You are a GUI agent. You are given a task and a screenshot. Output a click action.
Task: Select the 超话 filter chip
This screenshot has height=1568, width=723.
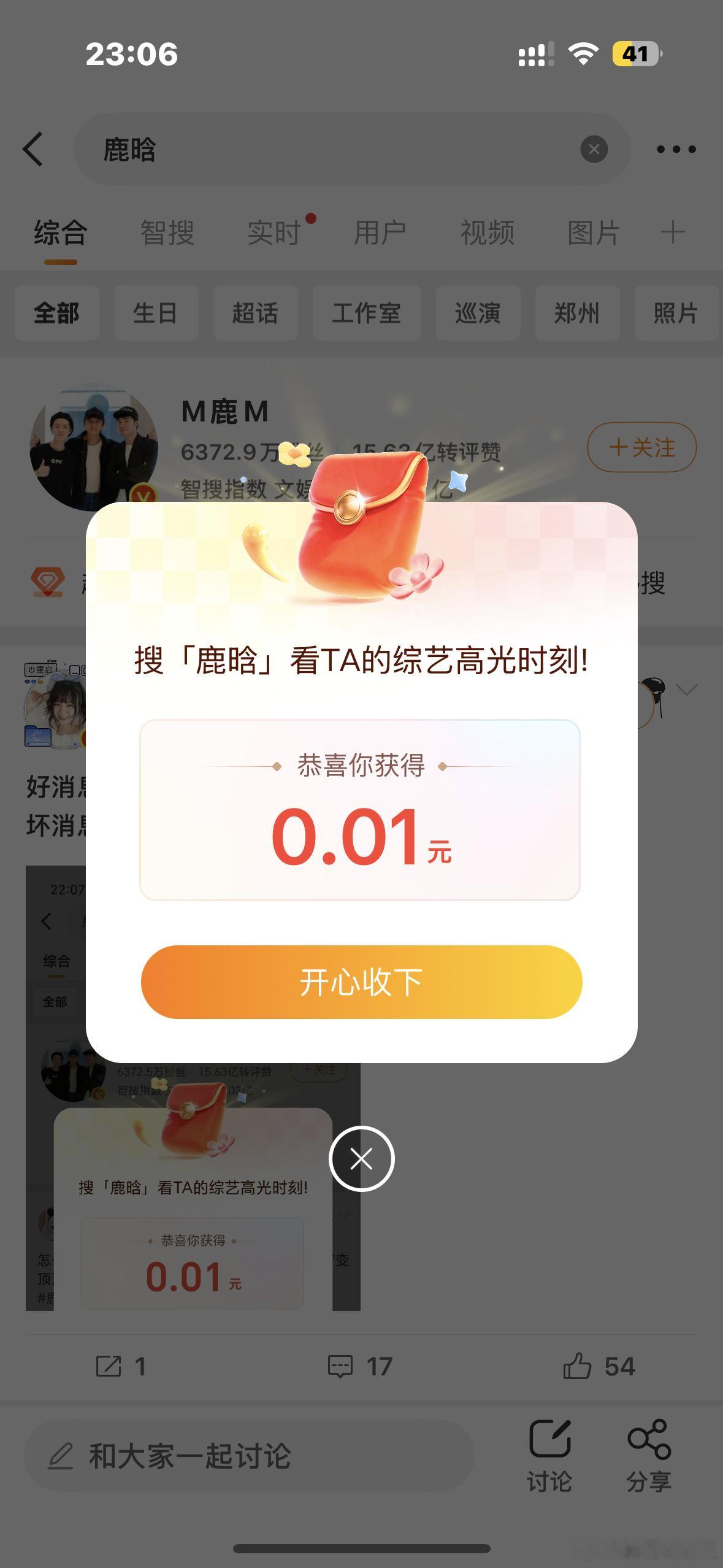(x=255, y=313)
